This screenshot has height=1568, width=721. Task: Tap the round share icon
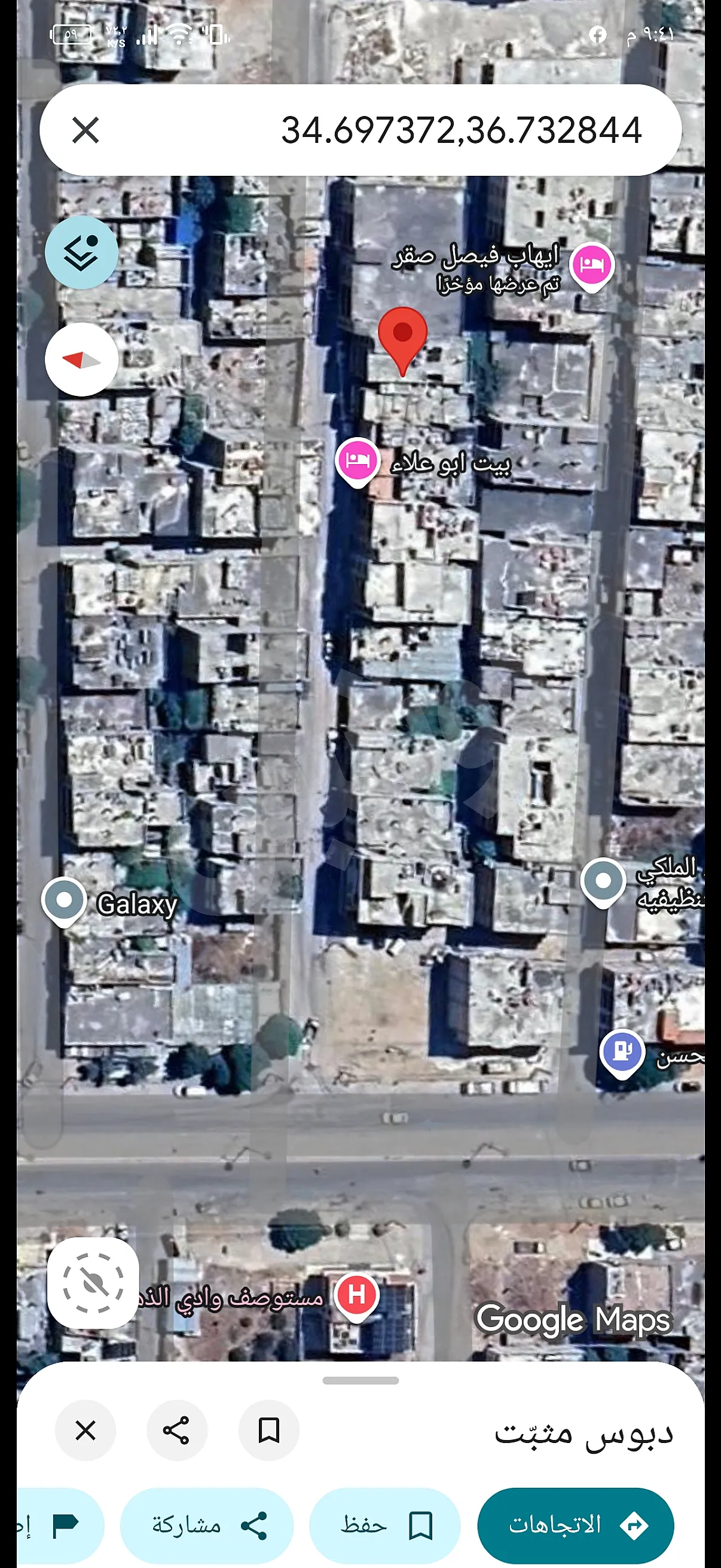[176, 1430]
